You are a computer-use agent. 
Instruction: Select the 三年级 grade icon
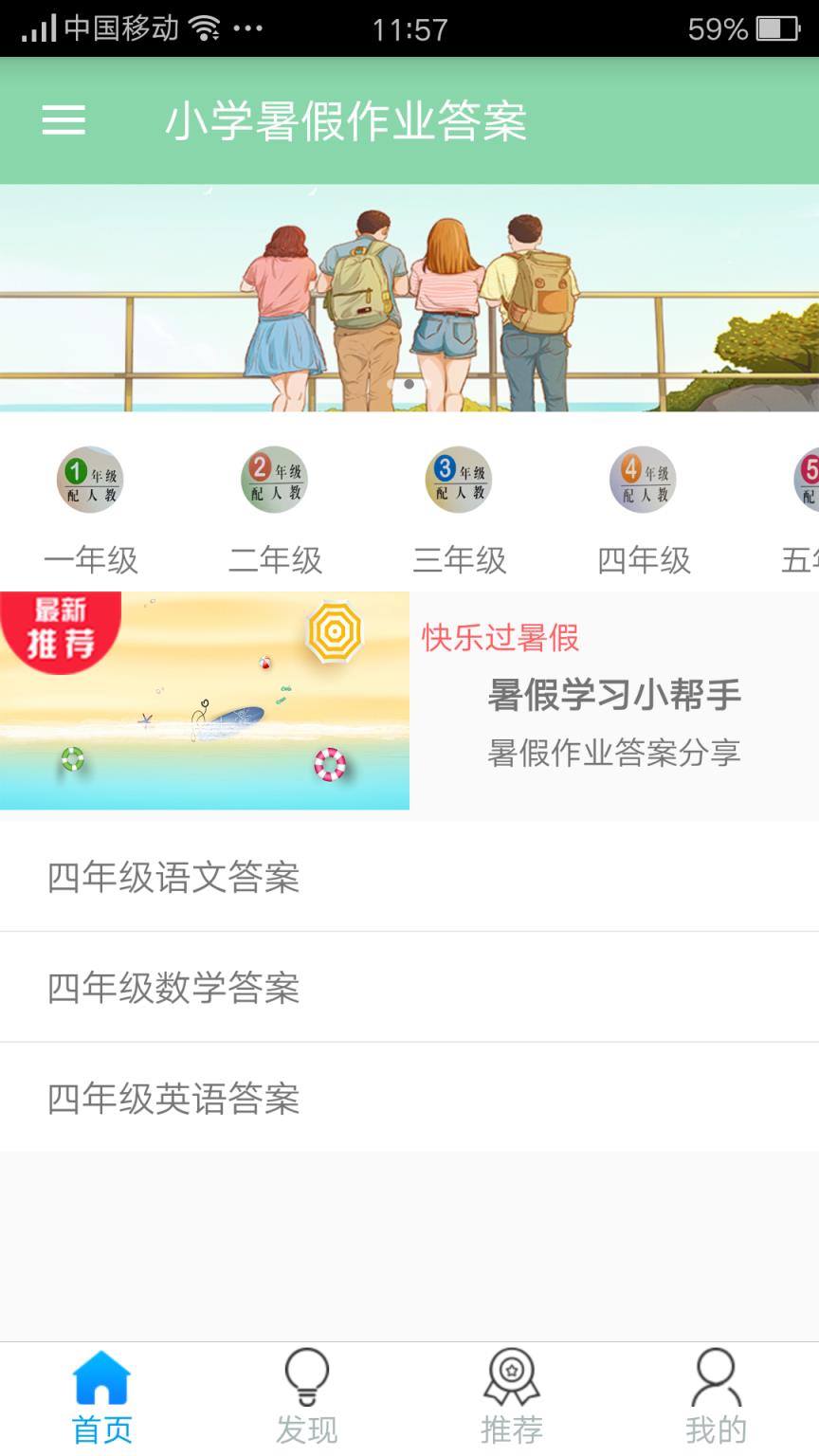click(458, 480)
